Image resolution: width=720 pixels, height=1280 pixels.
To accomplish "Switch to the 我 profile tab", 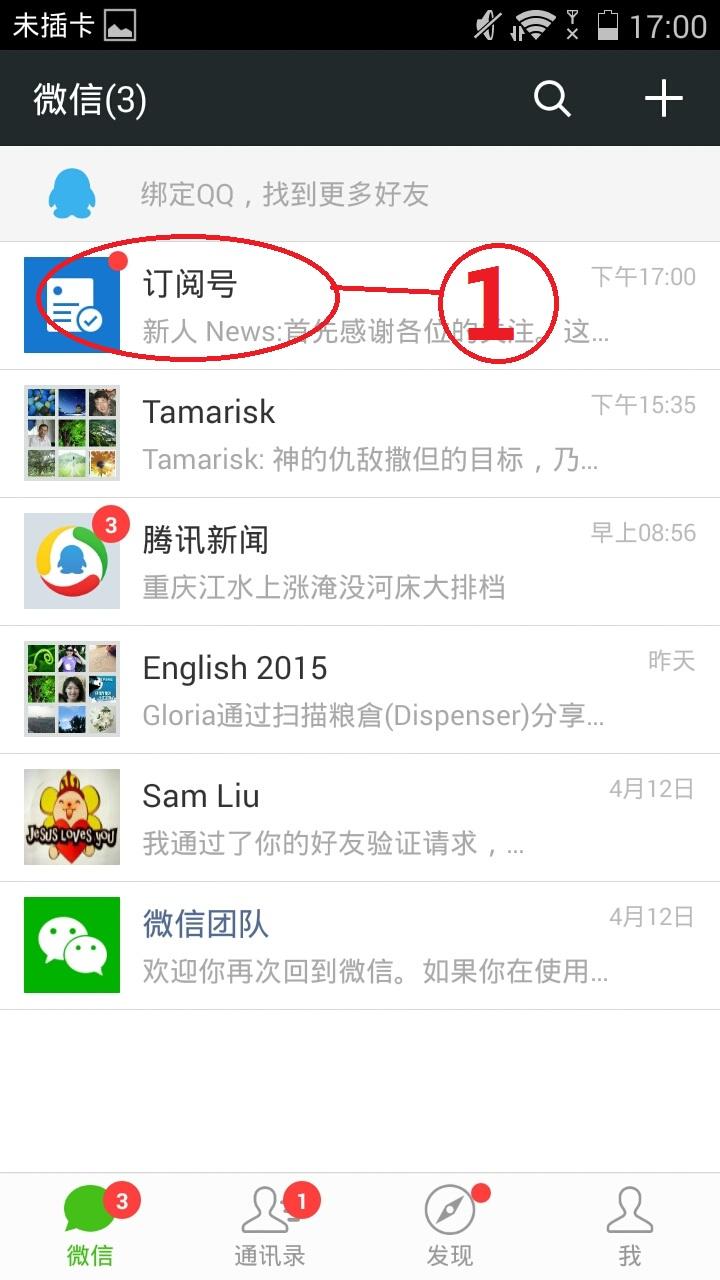I will (x=630, y=1226).
